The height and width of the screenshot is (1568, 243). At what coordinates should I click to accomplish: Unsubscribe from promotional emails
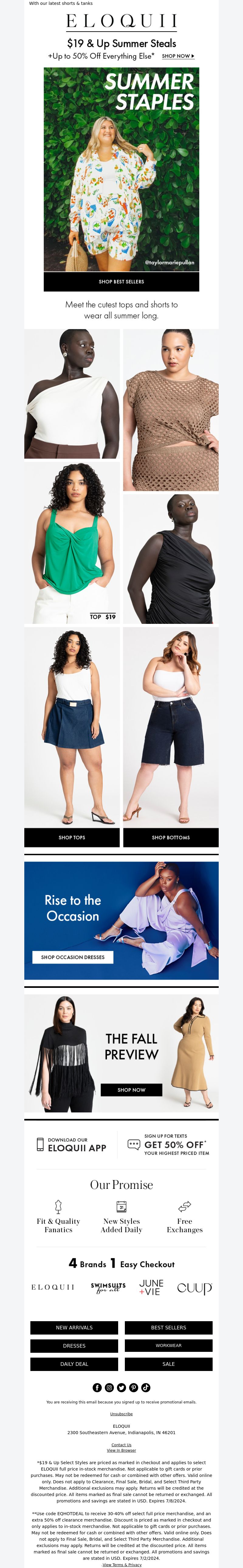121,1414
